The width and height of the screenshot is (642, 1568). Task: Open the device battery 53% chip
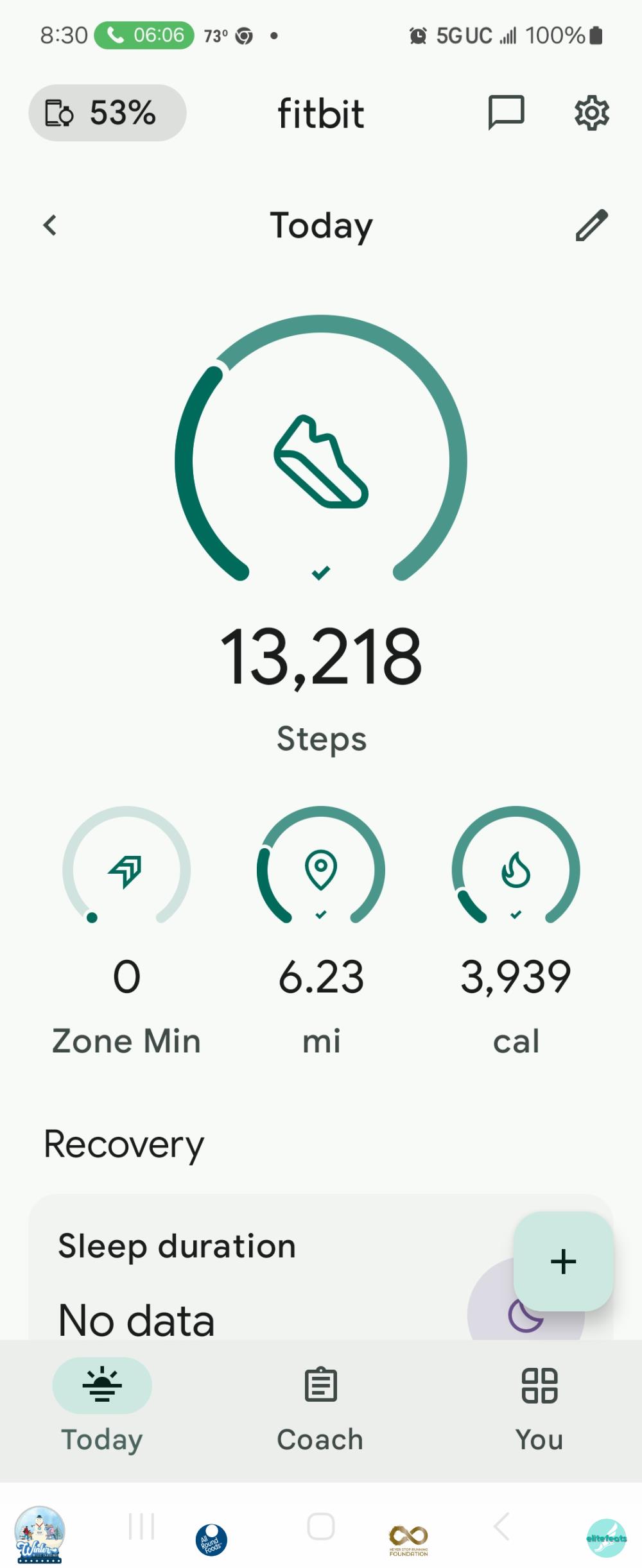coord(107,113)
